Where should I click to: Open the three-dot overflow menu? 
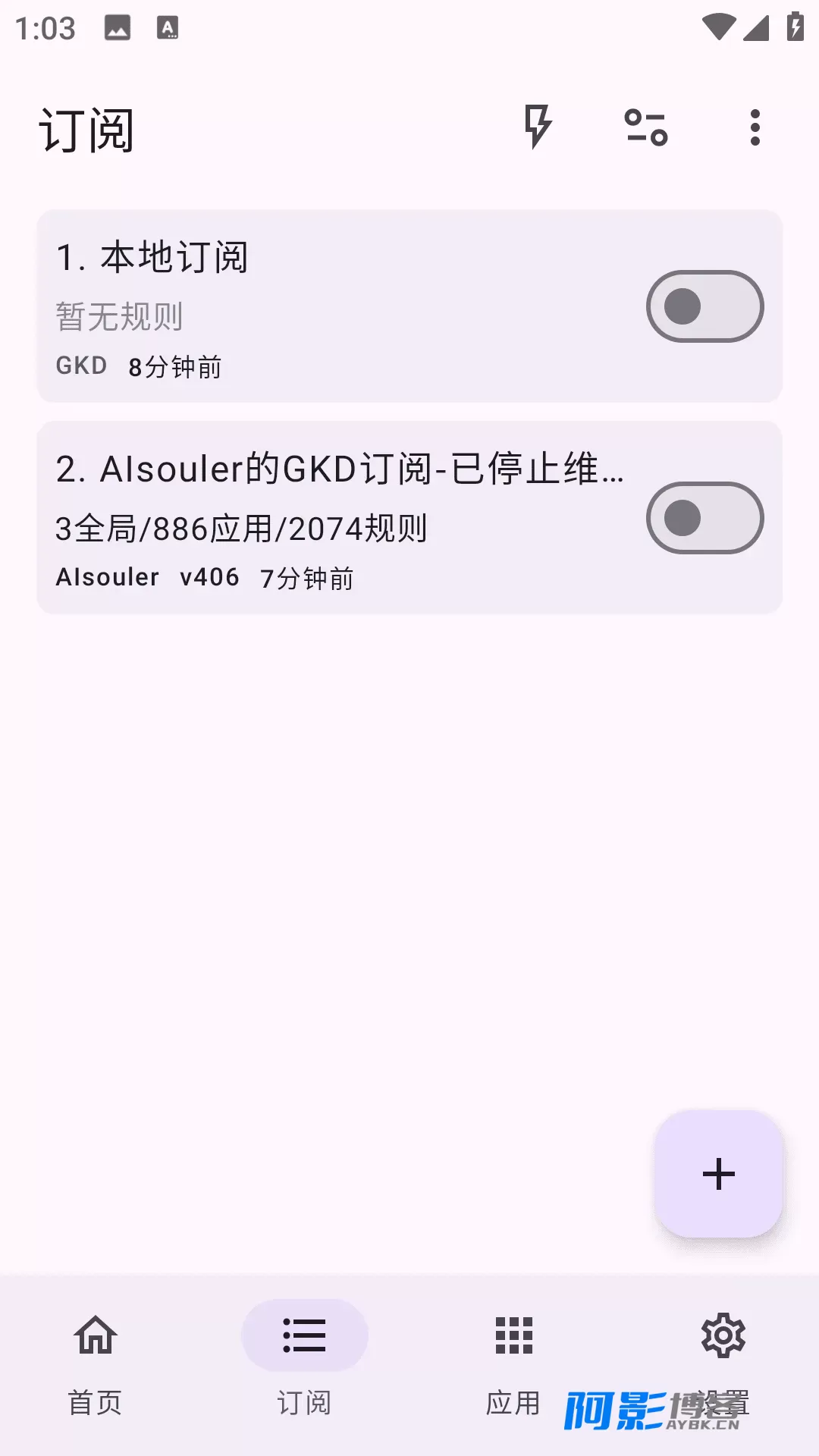[x=755, y=127]
